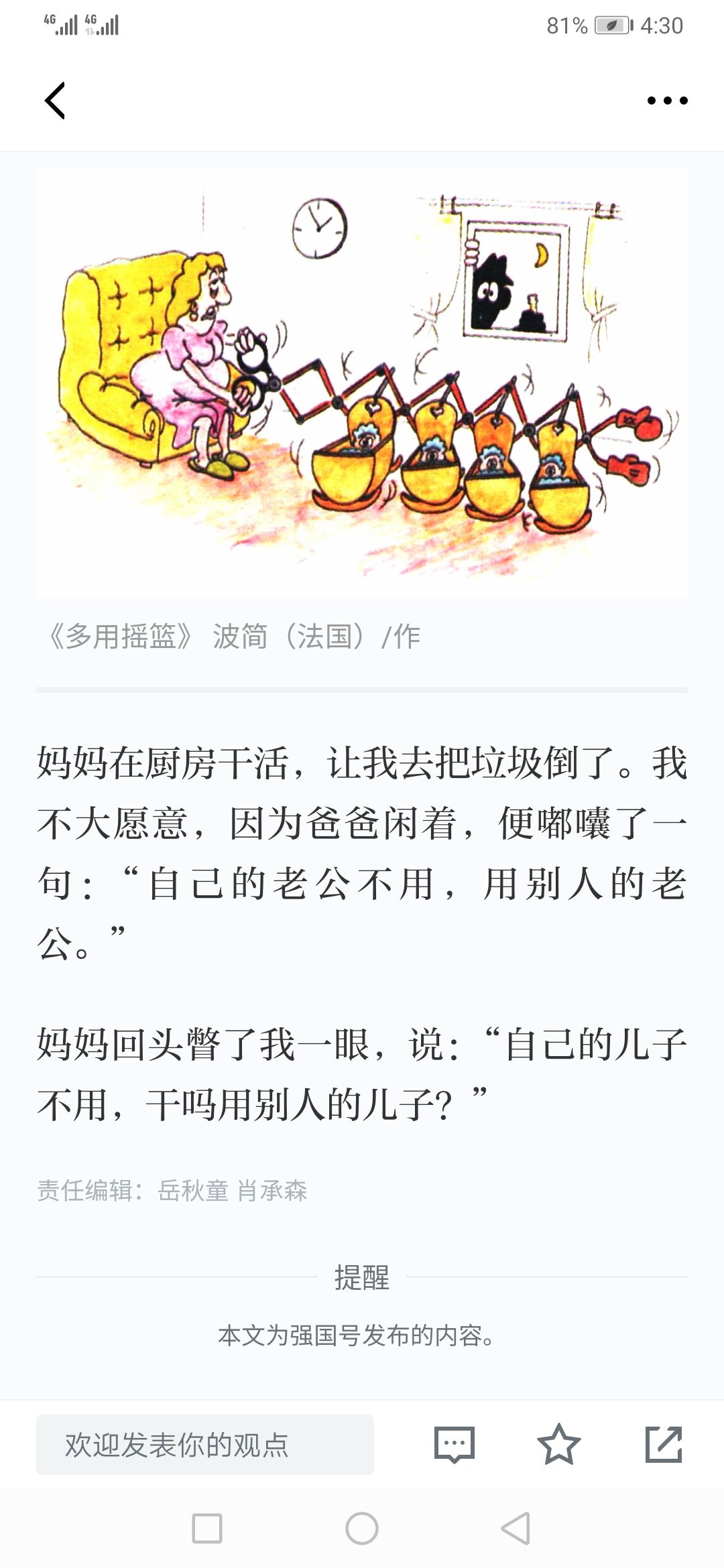Bookmark this article with the star

click(558, 1445)
